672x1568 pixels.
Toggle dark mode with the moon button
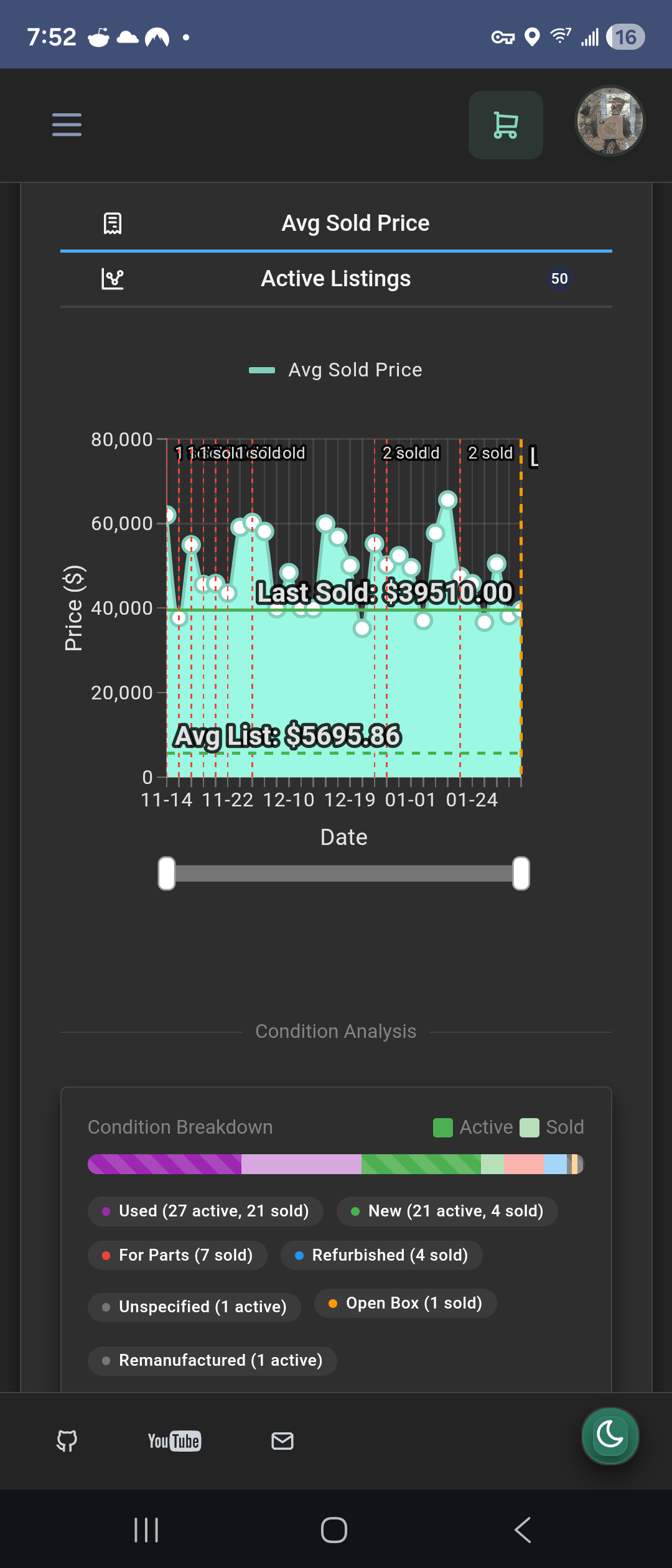click(x=610, y=1436)
